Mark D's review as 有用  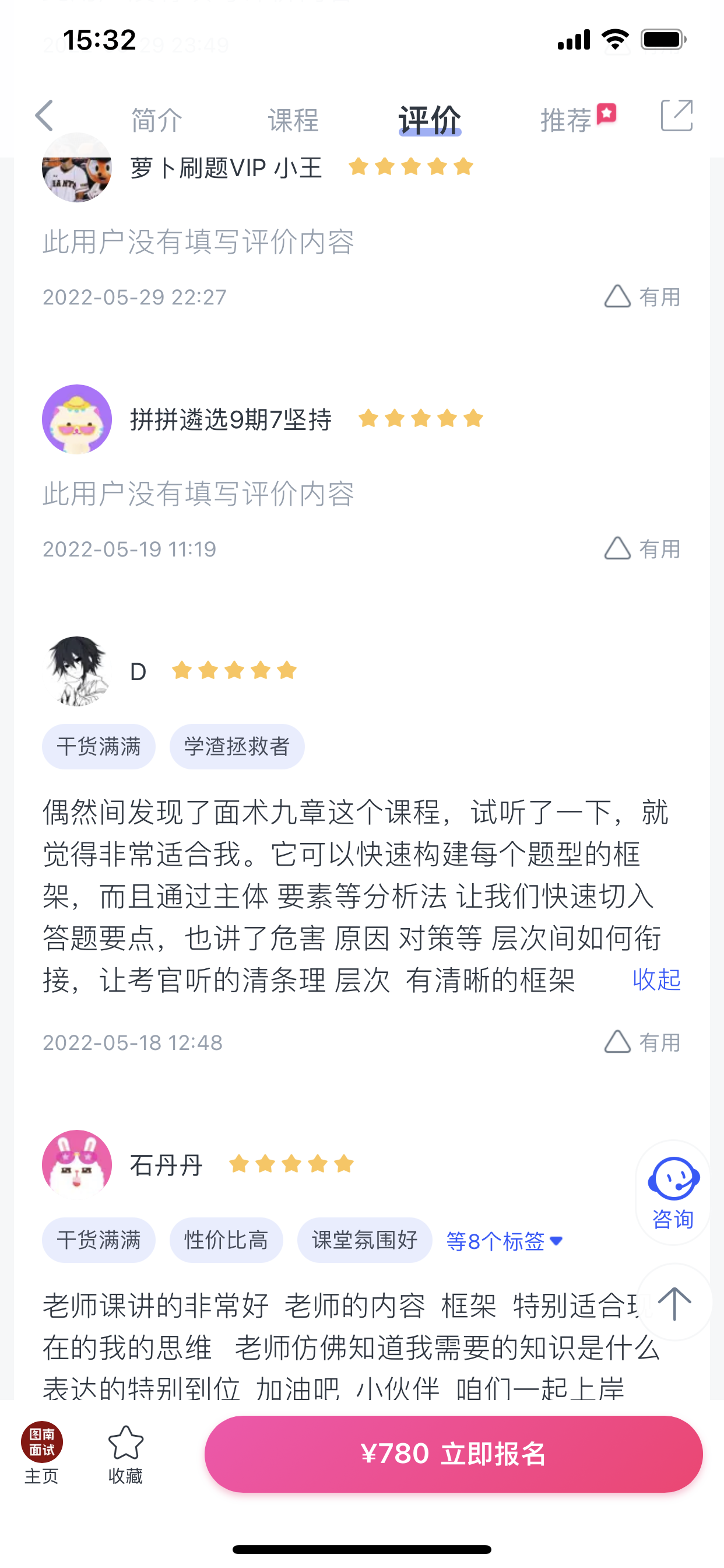click(642, 1042)
